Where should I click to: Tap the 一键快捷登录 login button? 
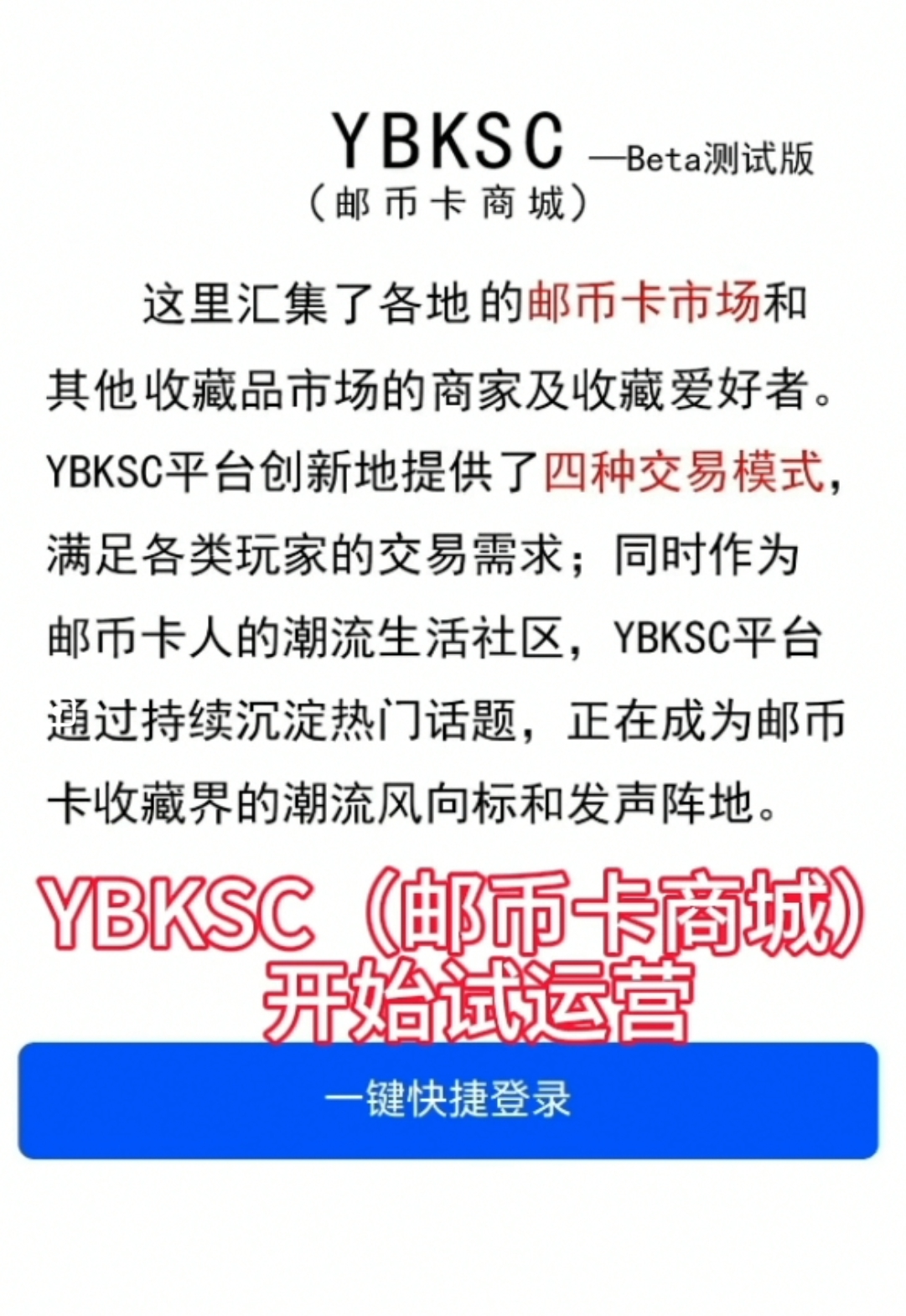[448, 1100]
